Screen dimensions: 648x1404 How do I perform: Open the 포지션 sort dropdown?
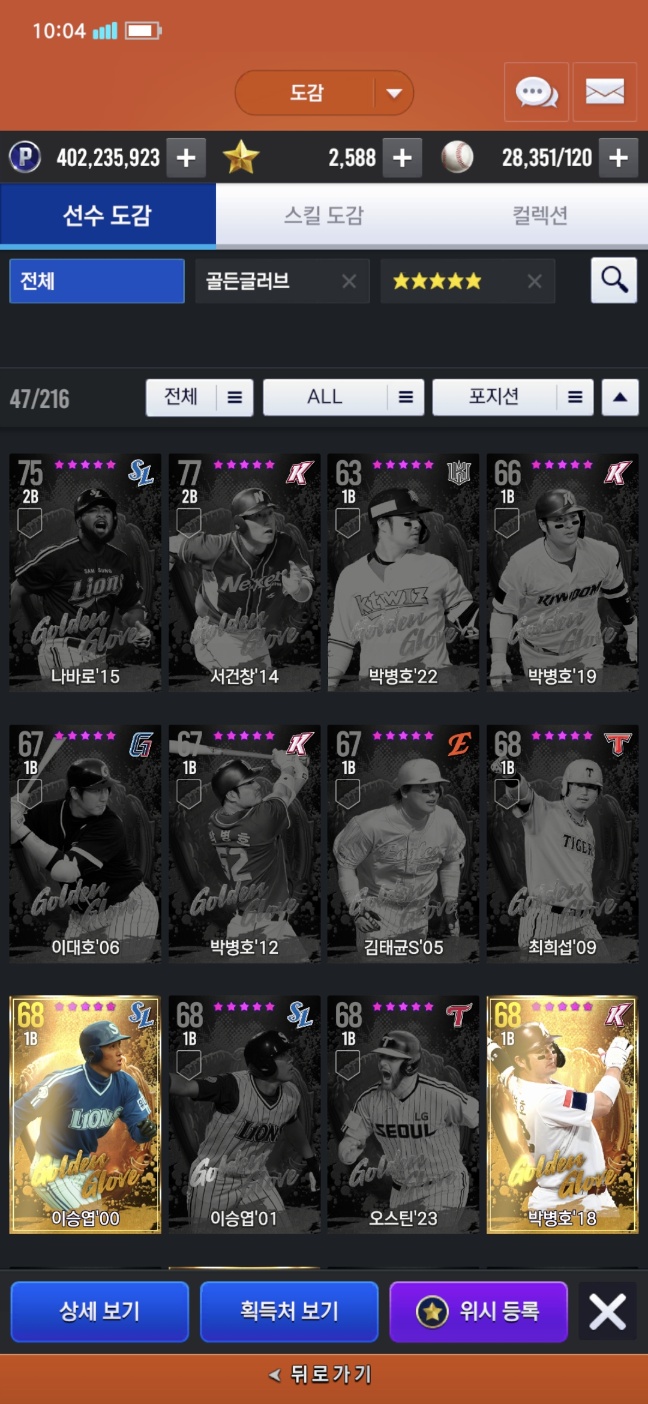[512, 397]
